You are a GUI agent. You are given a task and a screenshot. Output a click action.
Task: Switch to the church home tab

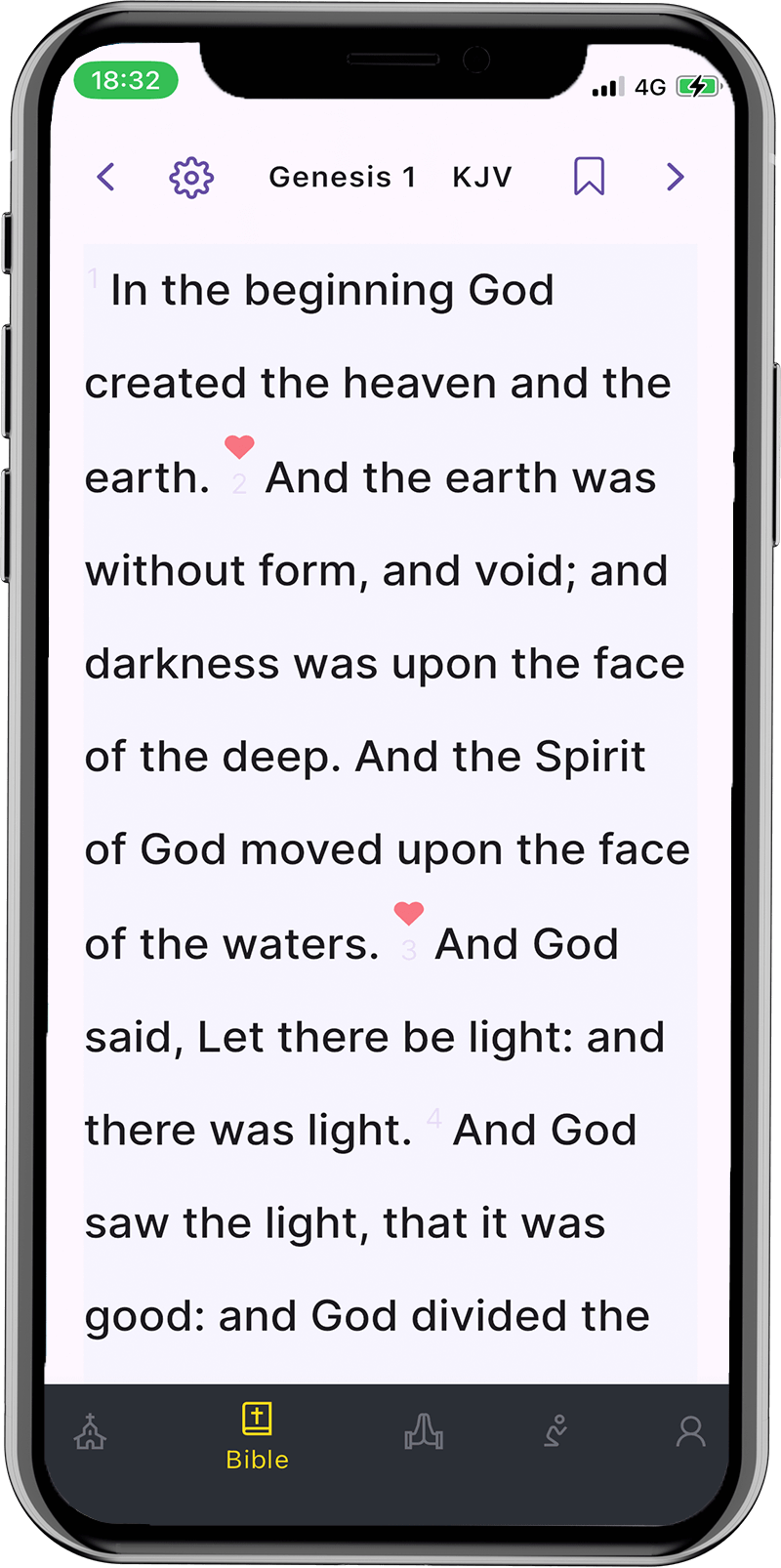click(x=90, y=1432)
